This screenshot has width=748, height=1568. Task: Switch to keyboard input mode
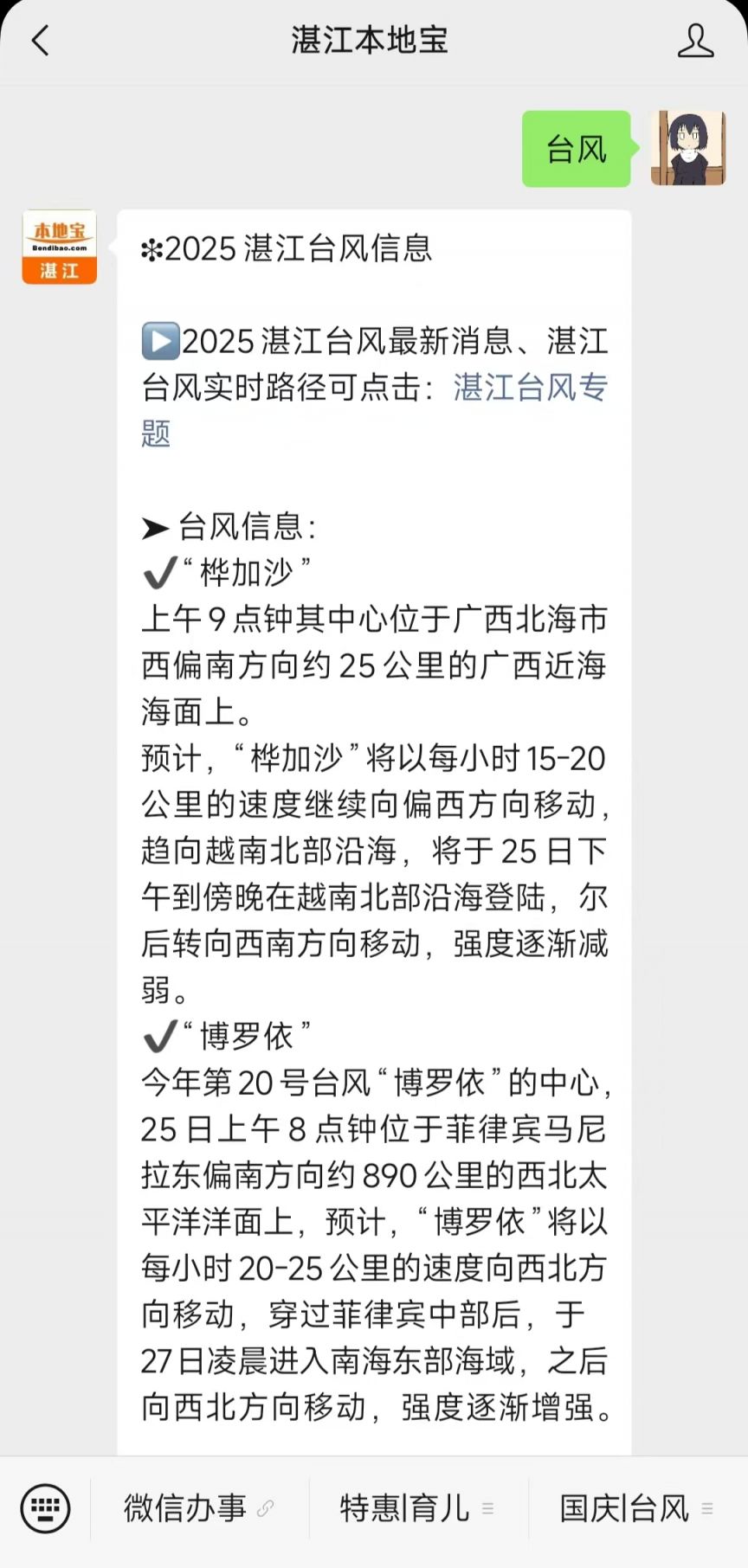click(x=45, y=1509)
